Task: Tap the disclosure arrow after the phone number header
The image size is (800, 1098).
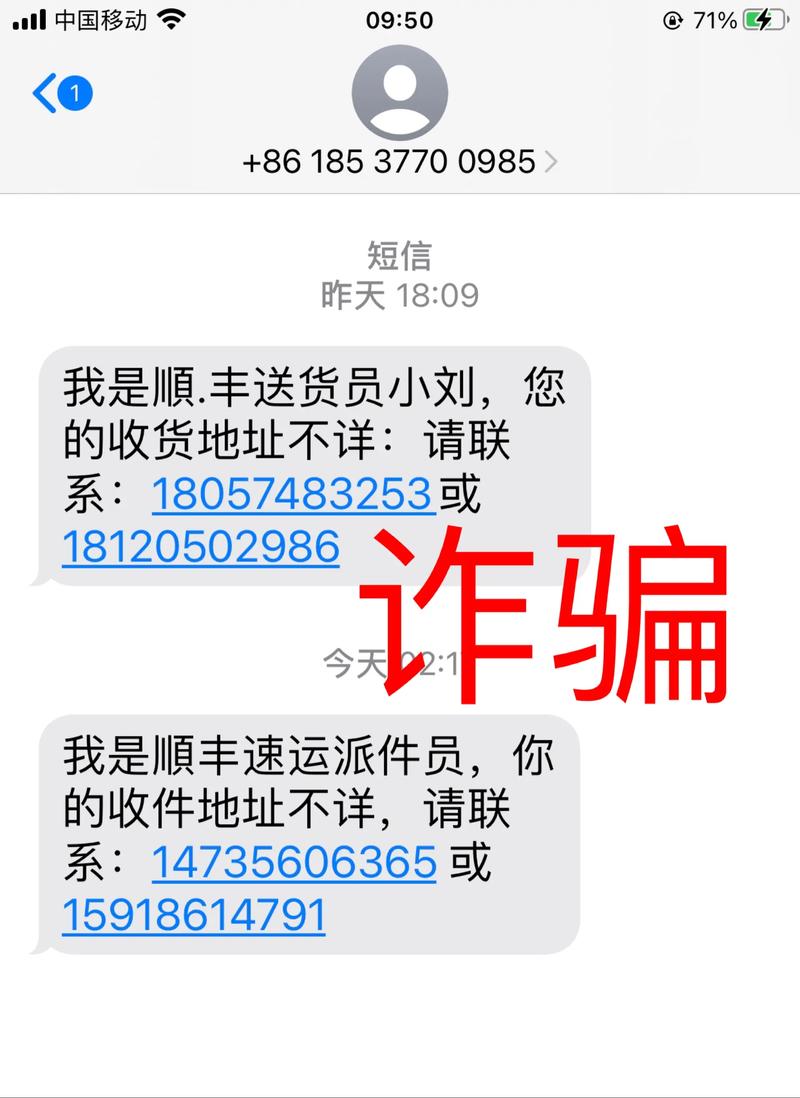Action: (x=551, y=160)
